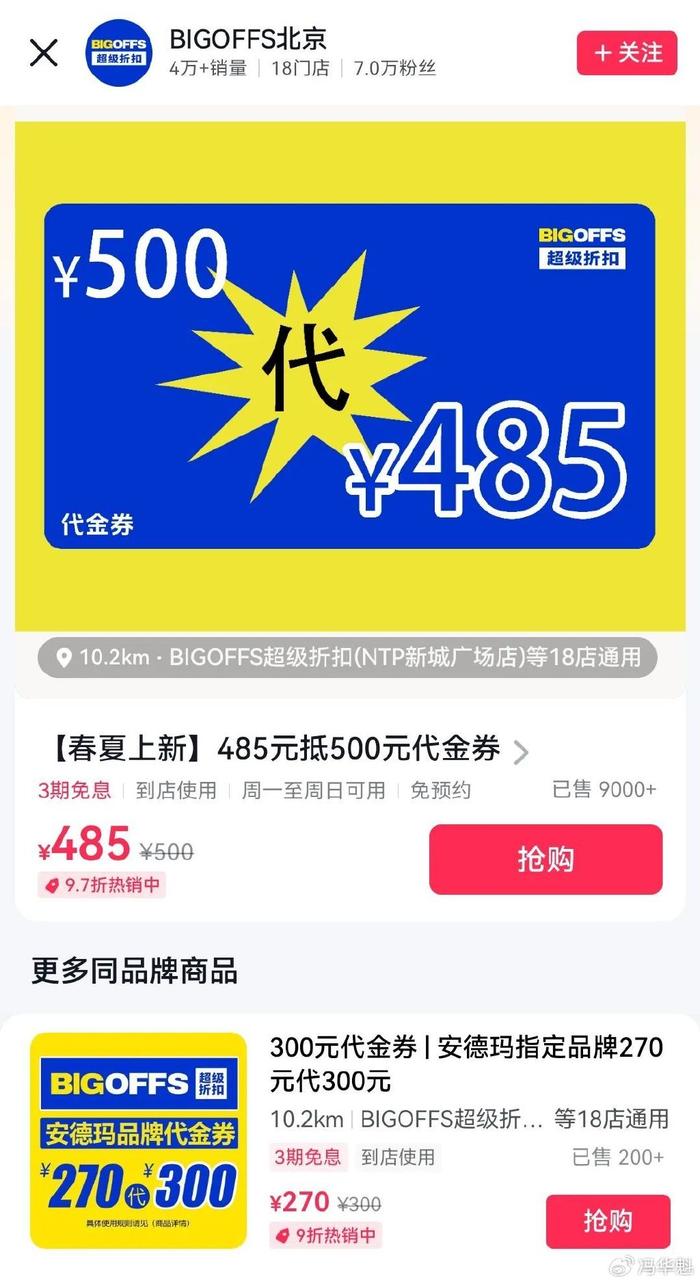Open the ¥500代¥485 voucher image
Image resolution: width=700 pixels, height=1283 pixels.
[349, 377]
